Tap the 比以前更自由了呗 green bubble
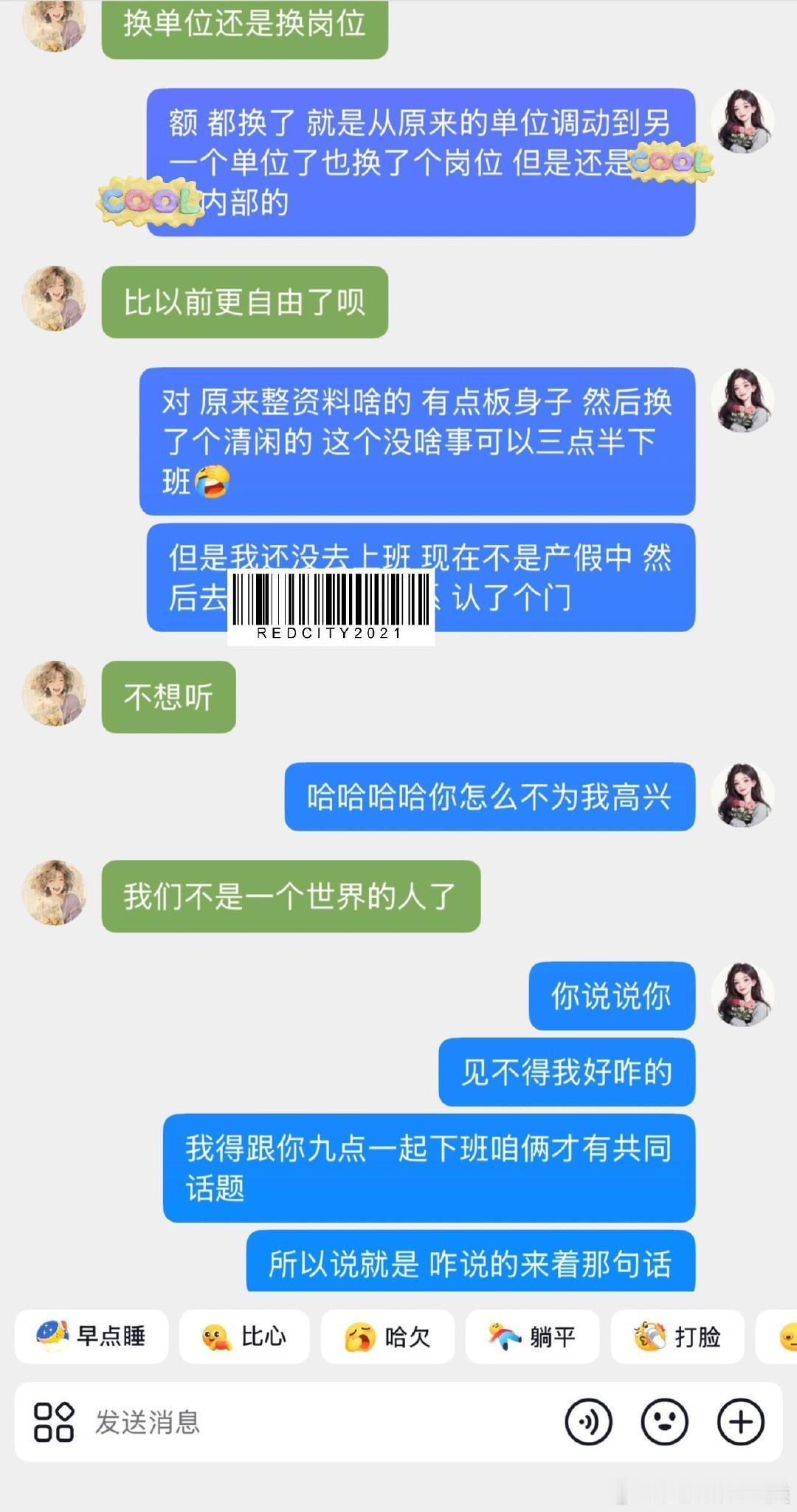This screenshot has width=797, height=1512. point(245,301)
